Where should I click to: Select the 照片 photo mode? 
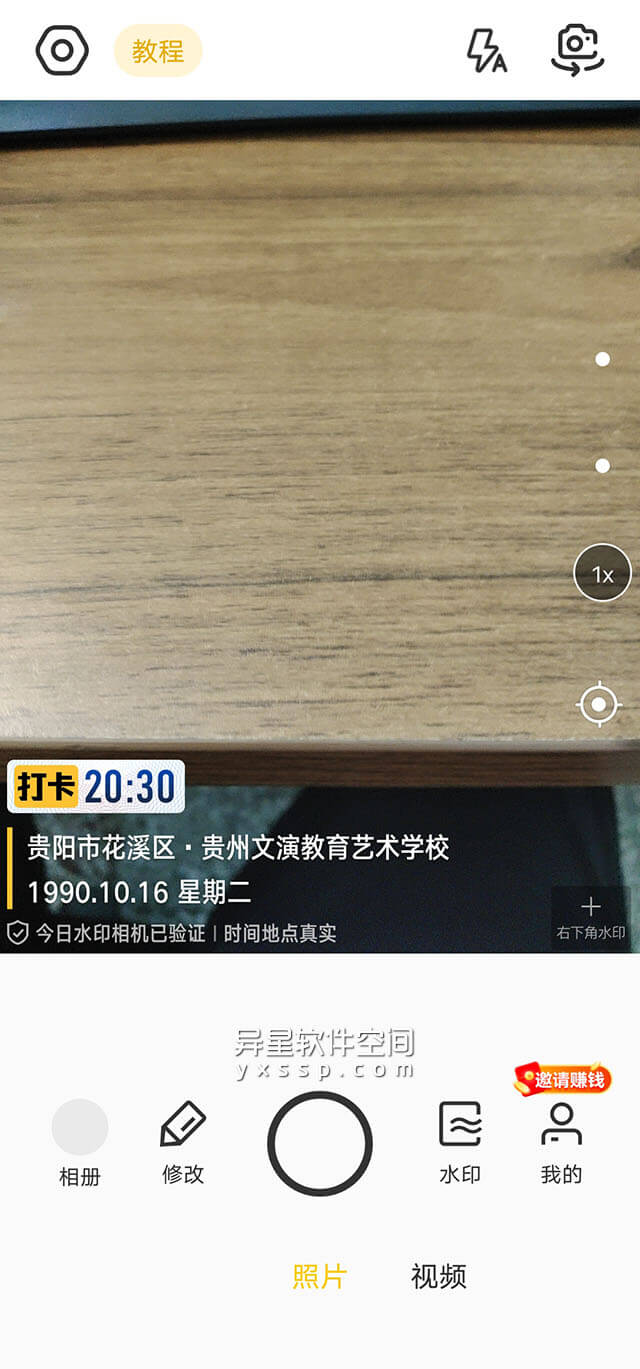tap(319, 1276)
